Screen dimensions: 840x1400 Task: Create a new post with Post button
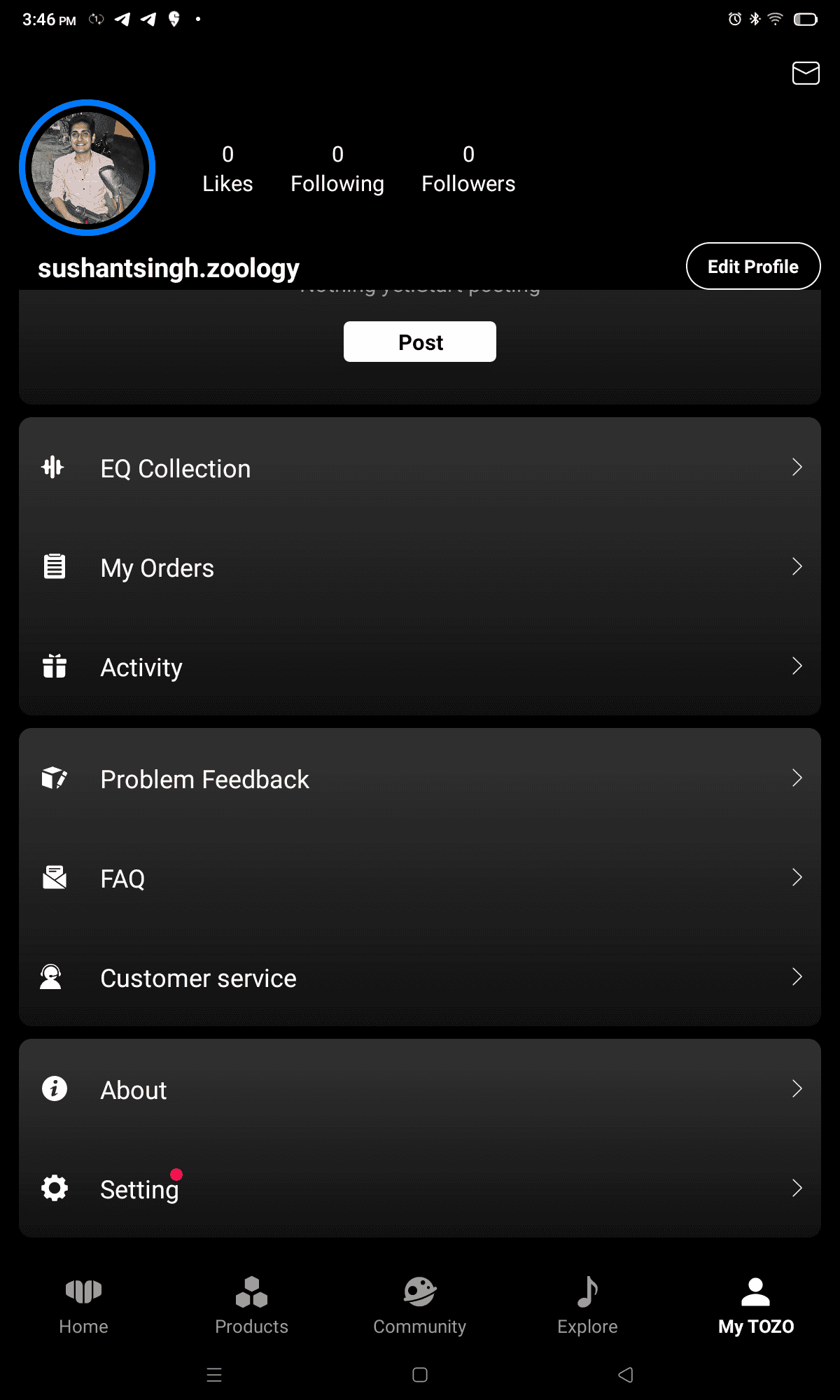tap(420, 342)
